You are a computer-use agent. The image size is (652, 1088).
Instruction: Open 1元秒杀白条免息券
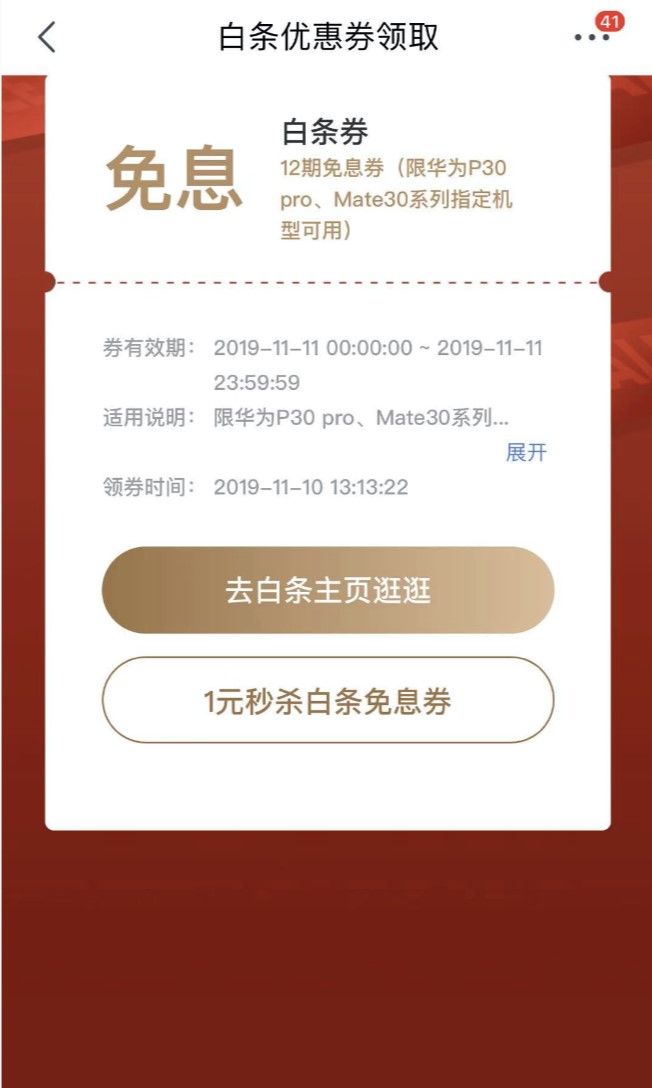pyautogui.click(x=327, y=700)
